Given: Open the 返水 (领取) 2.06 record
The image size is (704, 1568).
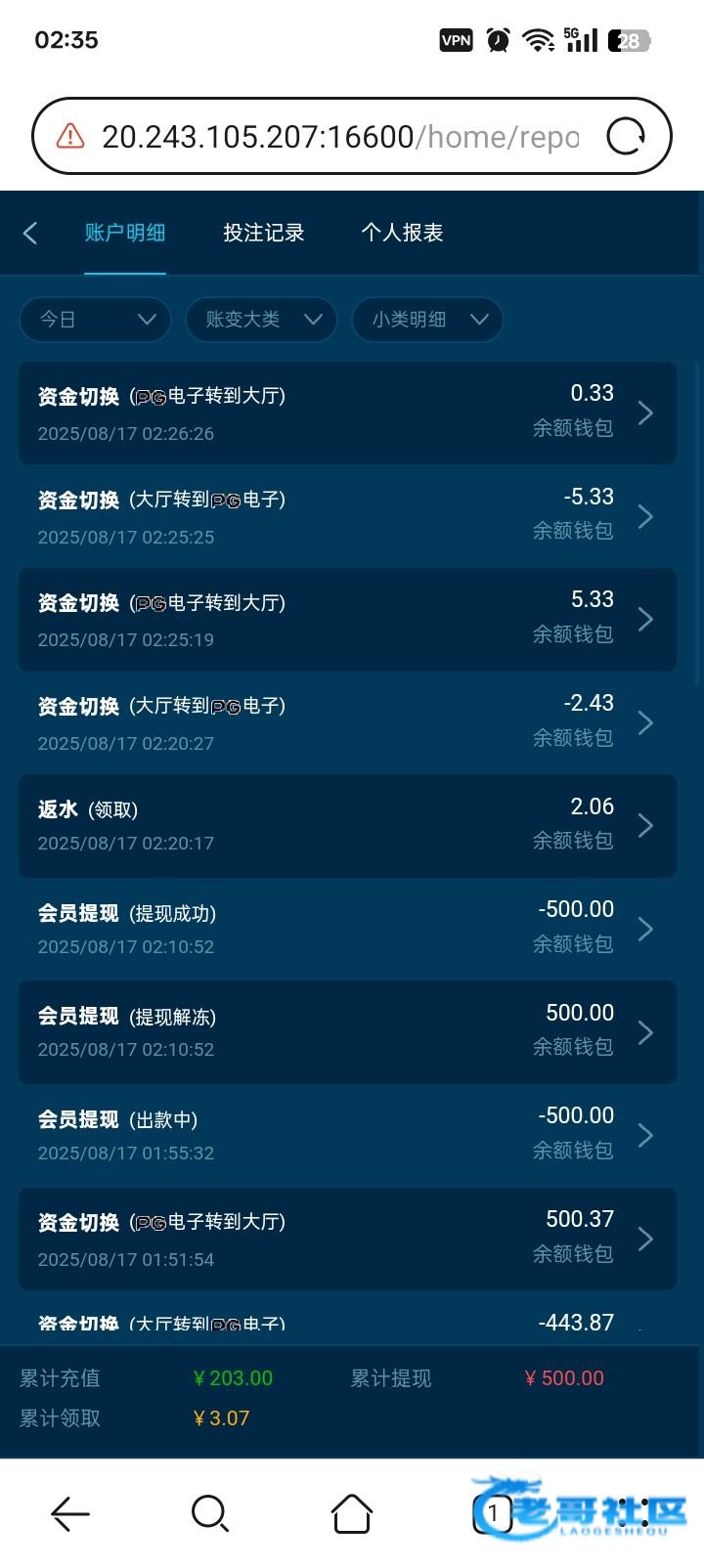Looking at the screenshot, I should coord(347,825).
